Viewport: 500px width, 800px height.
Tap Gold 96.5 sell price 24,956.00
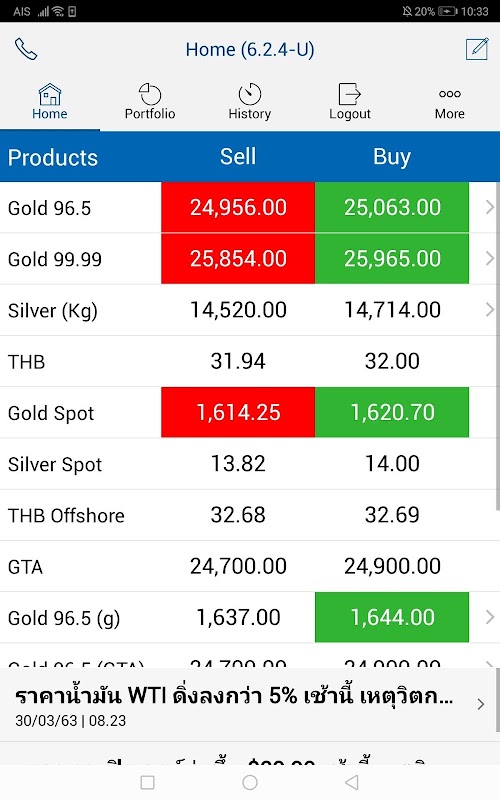click(238, 207)
